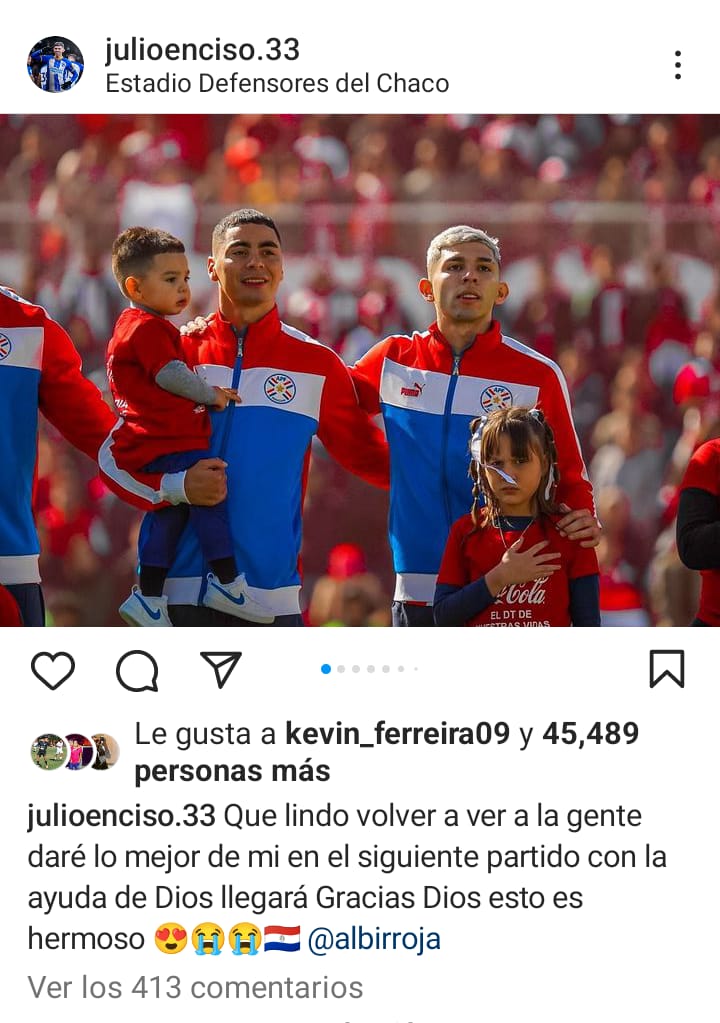The height and width of the screenshot is (1023, 720).
Task: Tap the caption username julioenciso.33
Action: tap(121, 817)
